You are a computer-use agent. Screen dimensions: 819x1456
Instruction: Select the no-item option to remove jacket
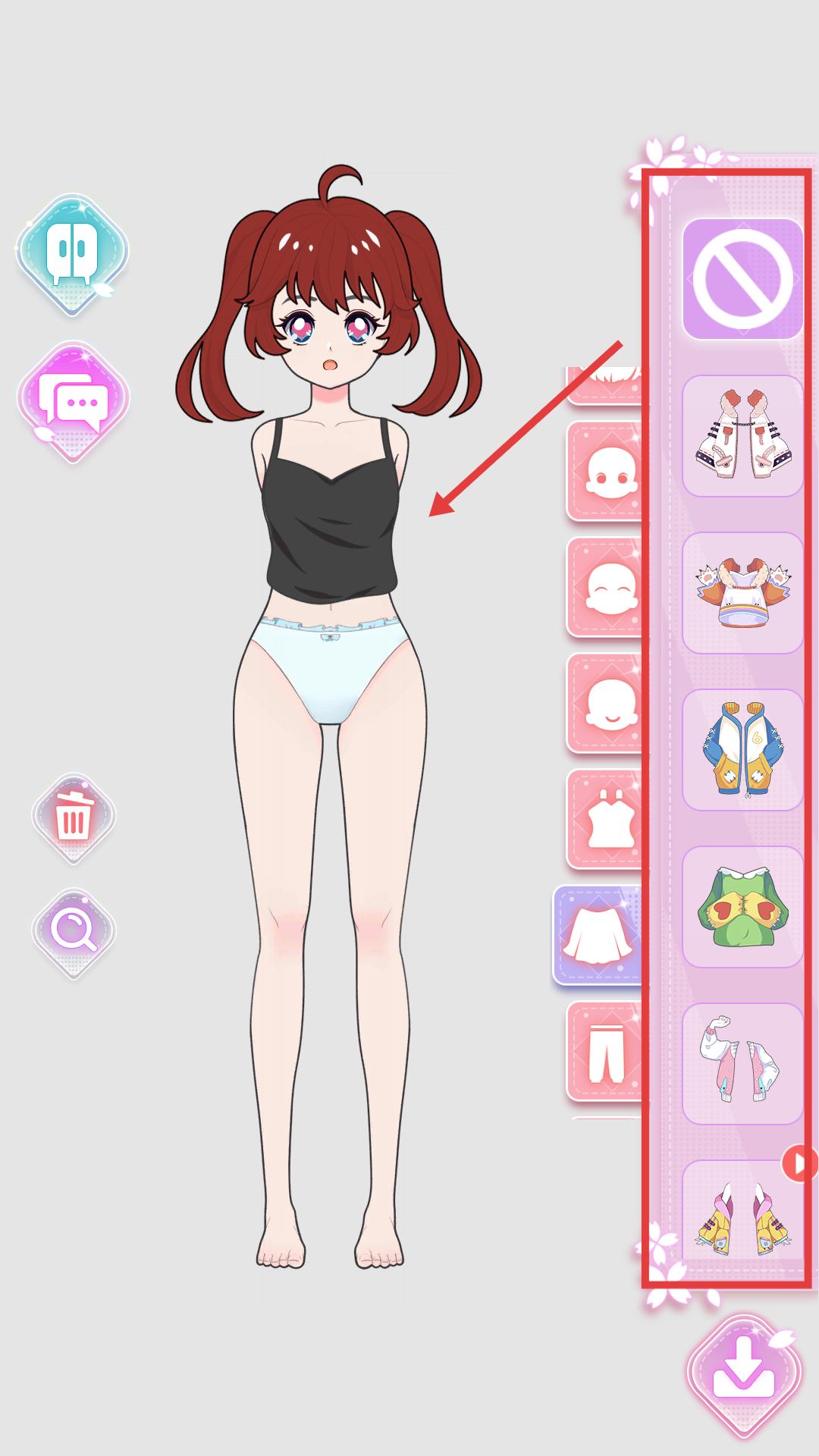point(742,279)
